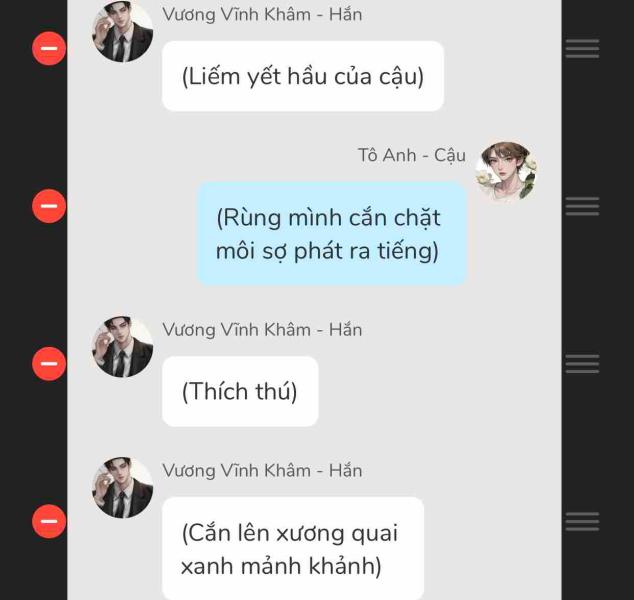The height and width of the screenshot is (600, 634).
Task: Tap the '(Thích thú)' message bubble
Action: click(x=240, y=391)
